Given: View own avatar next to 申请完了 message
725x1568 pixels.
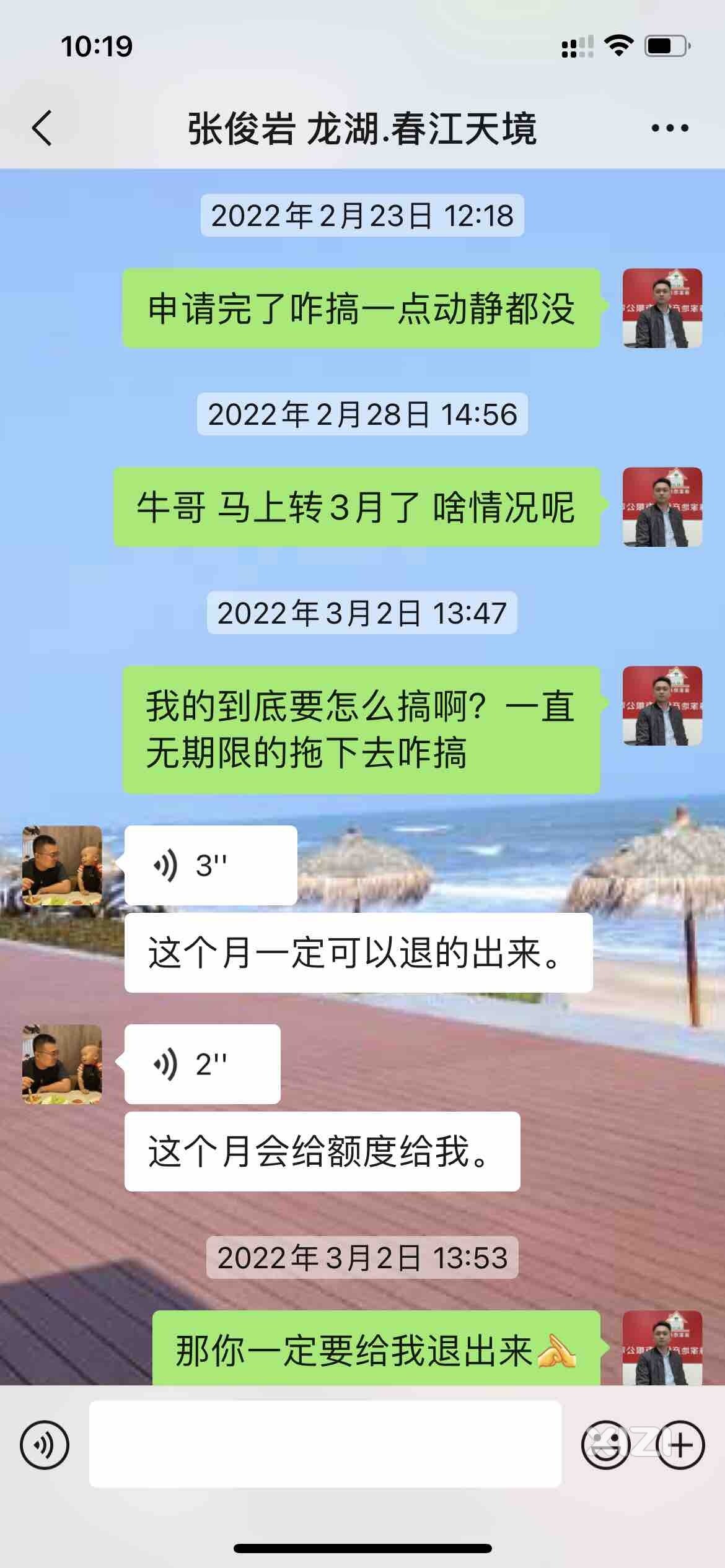Looking at the screenshot, I should pyautogui.click(x=662, y=308).
